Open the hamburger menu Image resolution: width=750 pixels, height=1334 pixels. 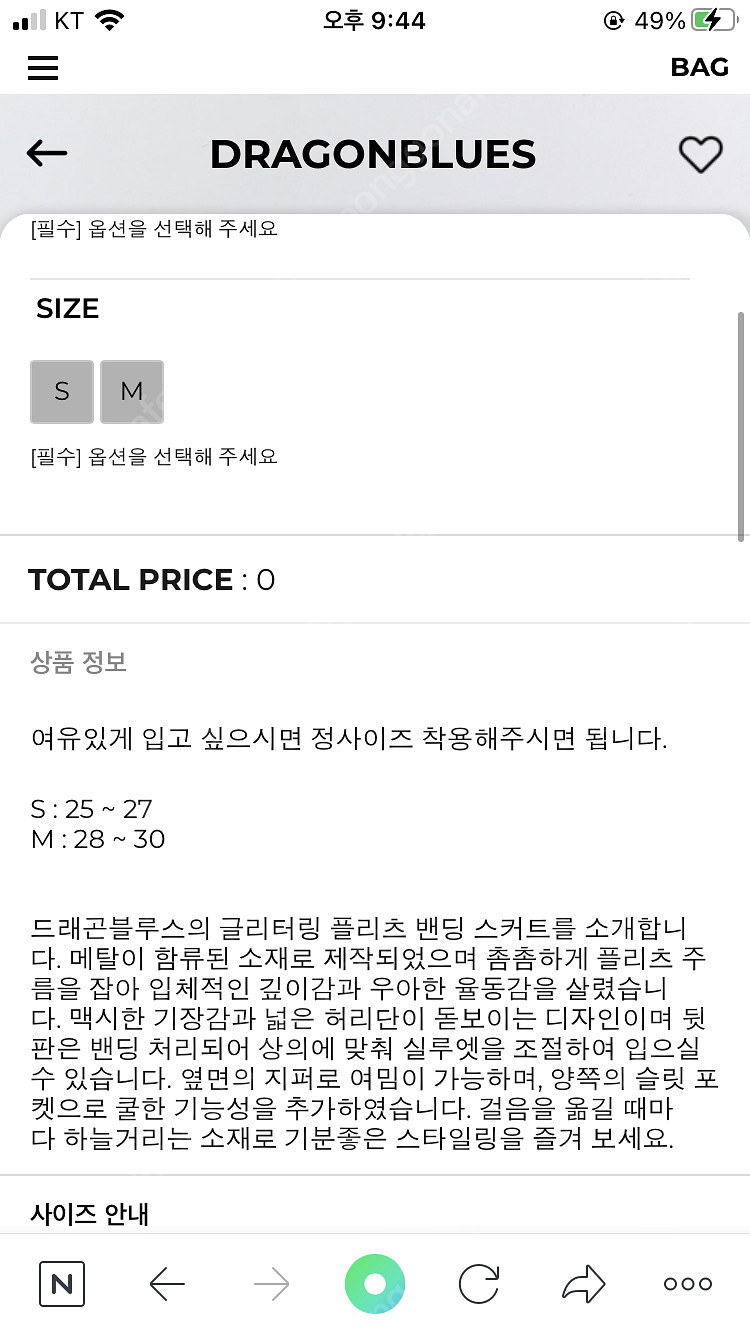pyautogui.click(x=43, y=68)
